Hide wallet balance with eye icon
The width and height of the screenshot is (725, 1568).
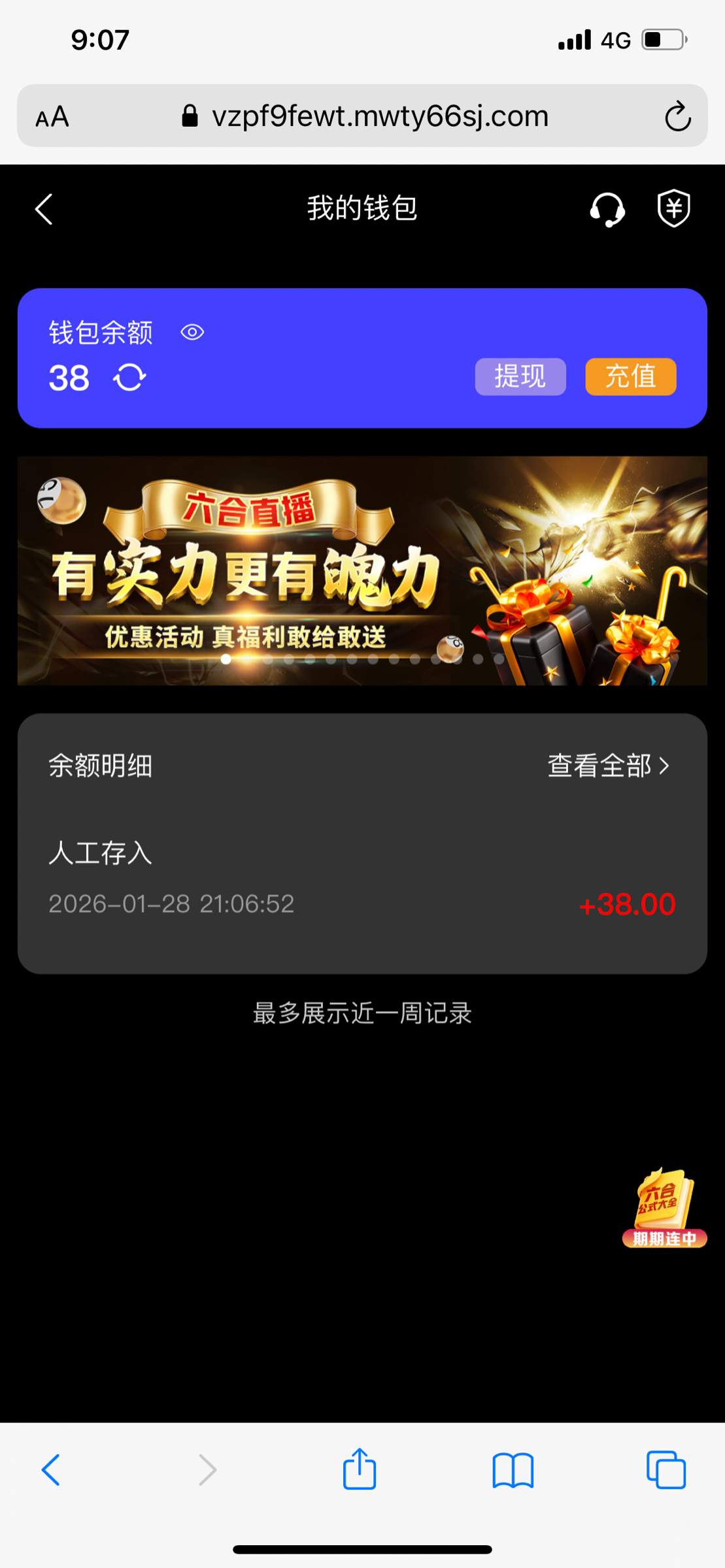pyautogui.click(x=192, y=333)
